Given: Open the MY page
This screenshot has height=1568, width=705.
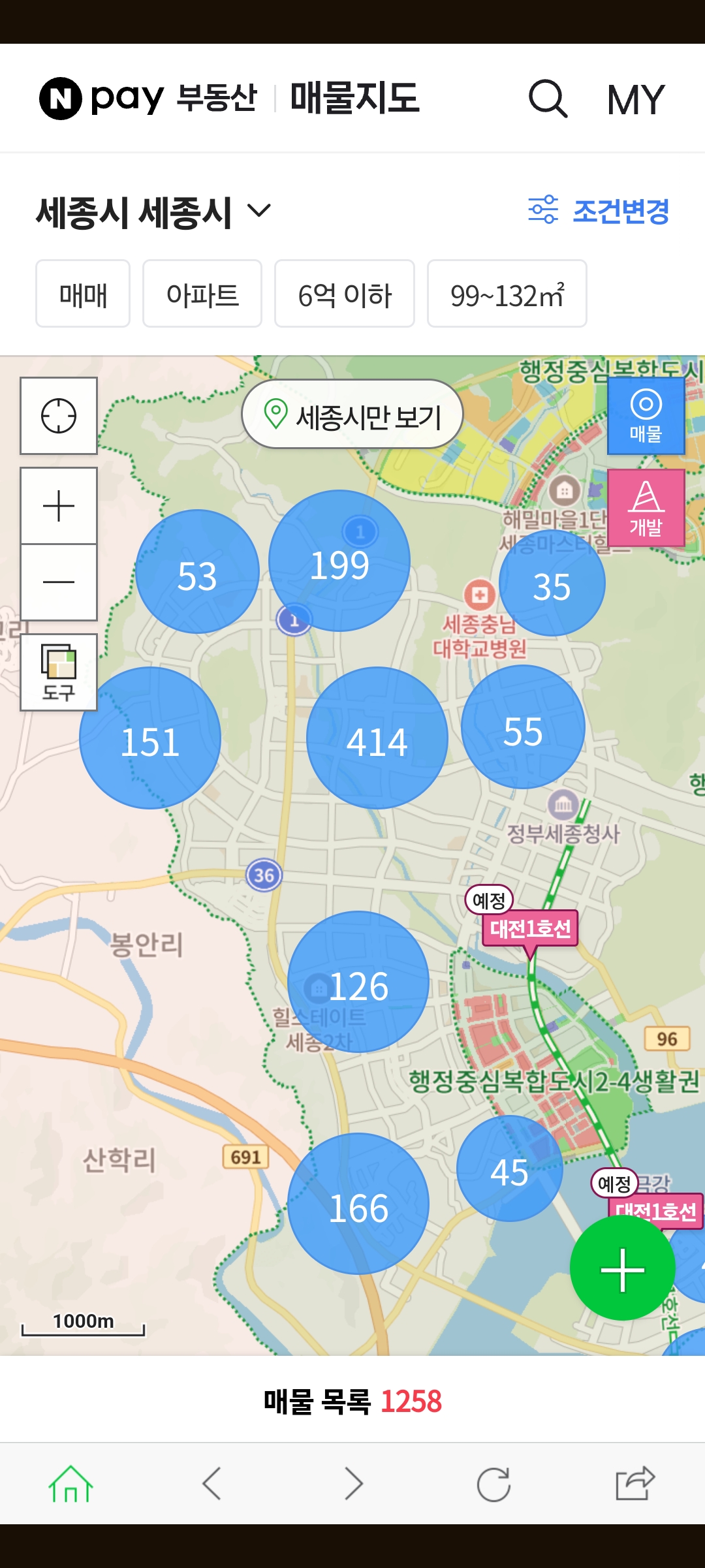Looking at the screenshot, I should point(635,100).
